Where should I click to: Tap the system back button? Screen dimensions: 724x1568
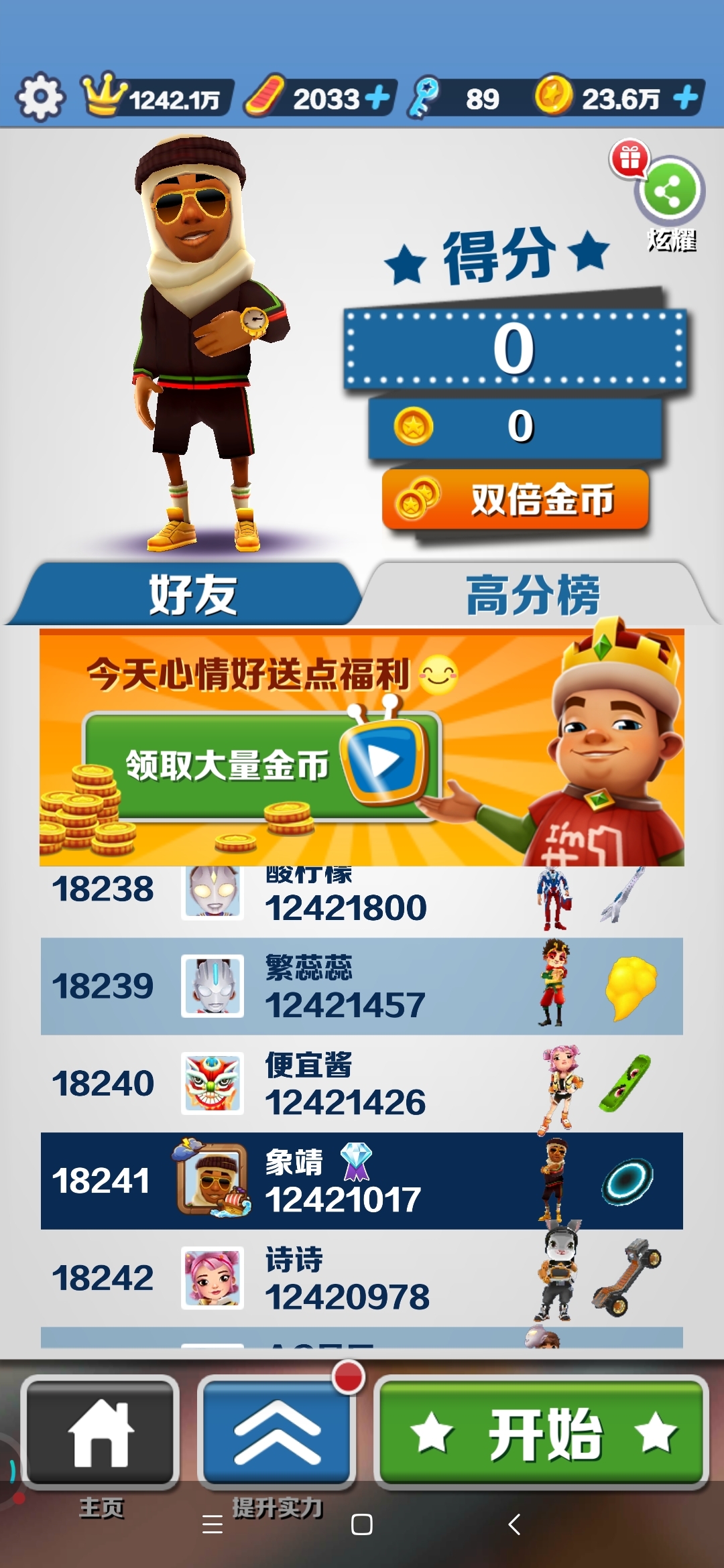(x=514, y=1524)
